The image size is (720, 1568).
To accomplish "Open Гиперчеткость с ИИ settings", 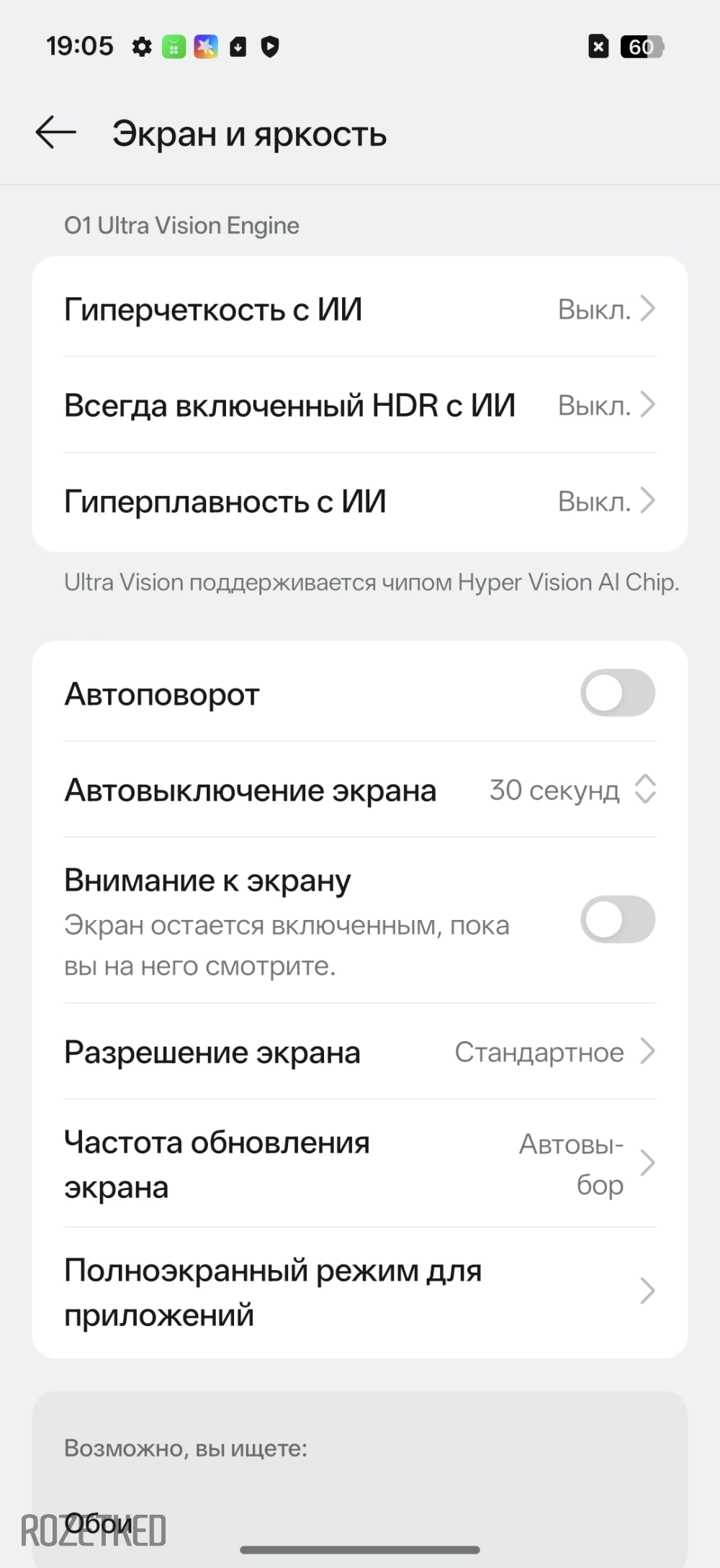I will pyautogui.click(x=359, y=310).
